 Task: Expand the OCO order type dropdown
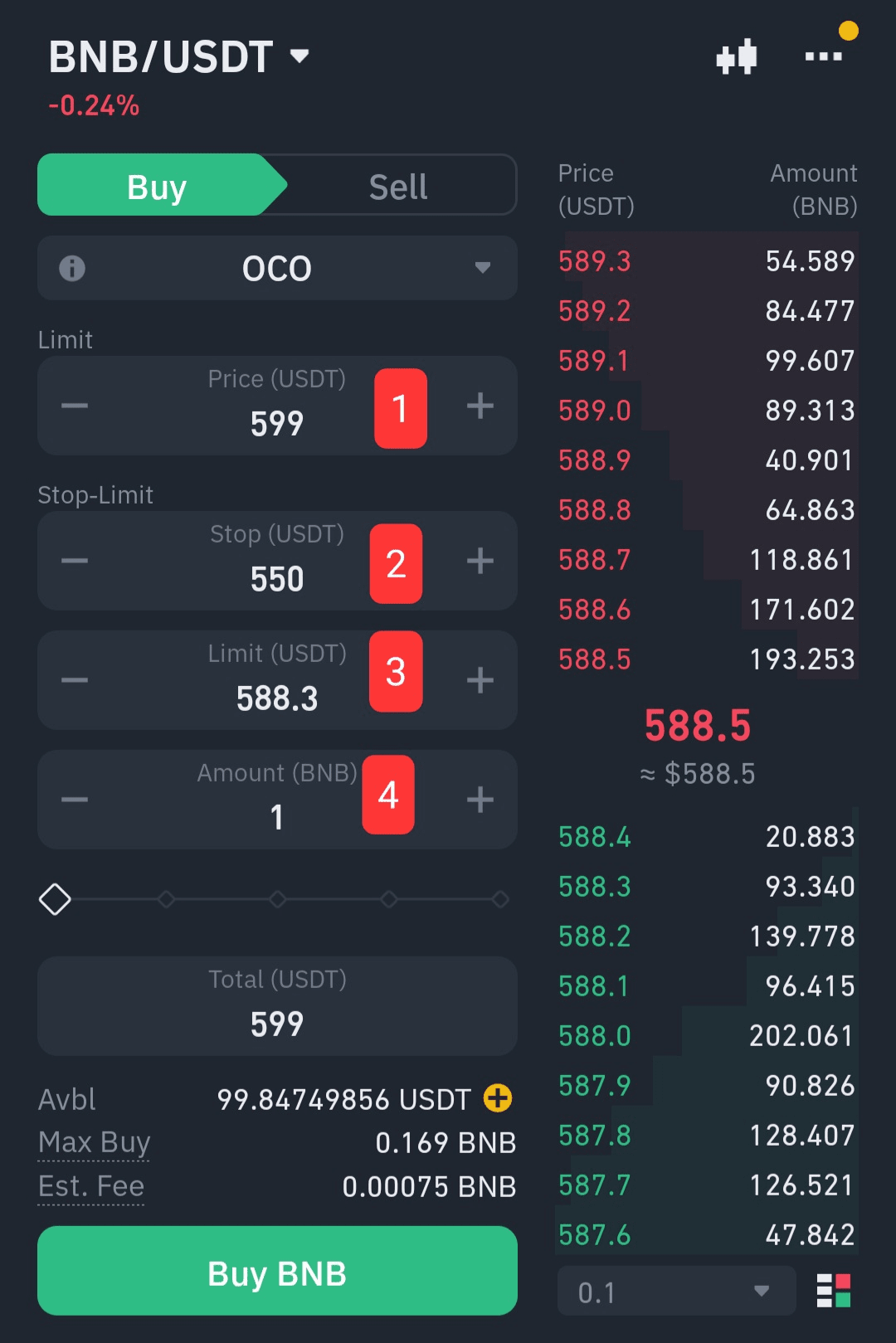point(482,268)
